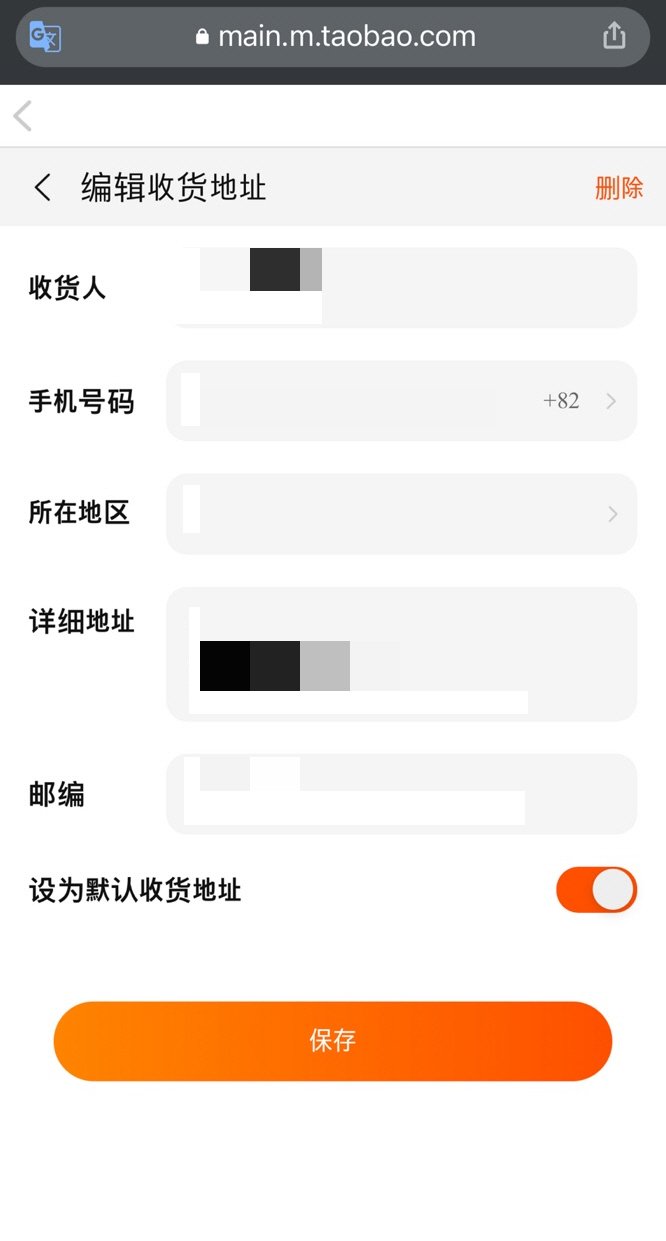Screen dimensions: 666x1241
Task: Open the 所在地区 region selector
Action: point(400,514)
